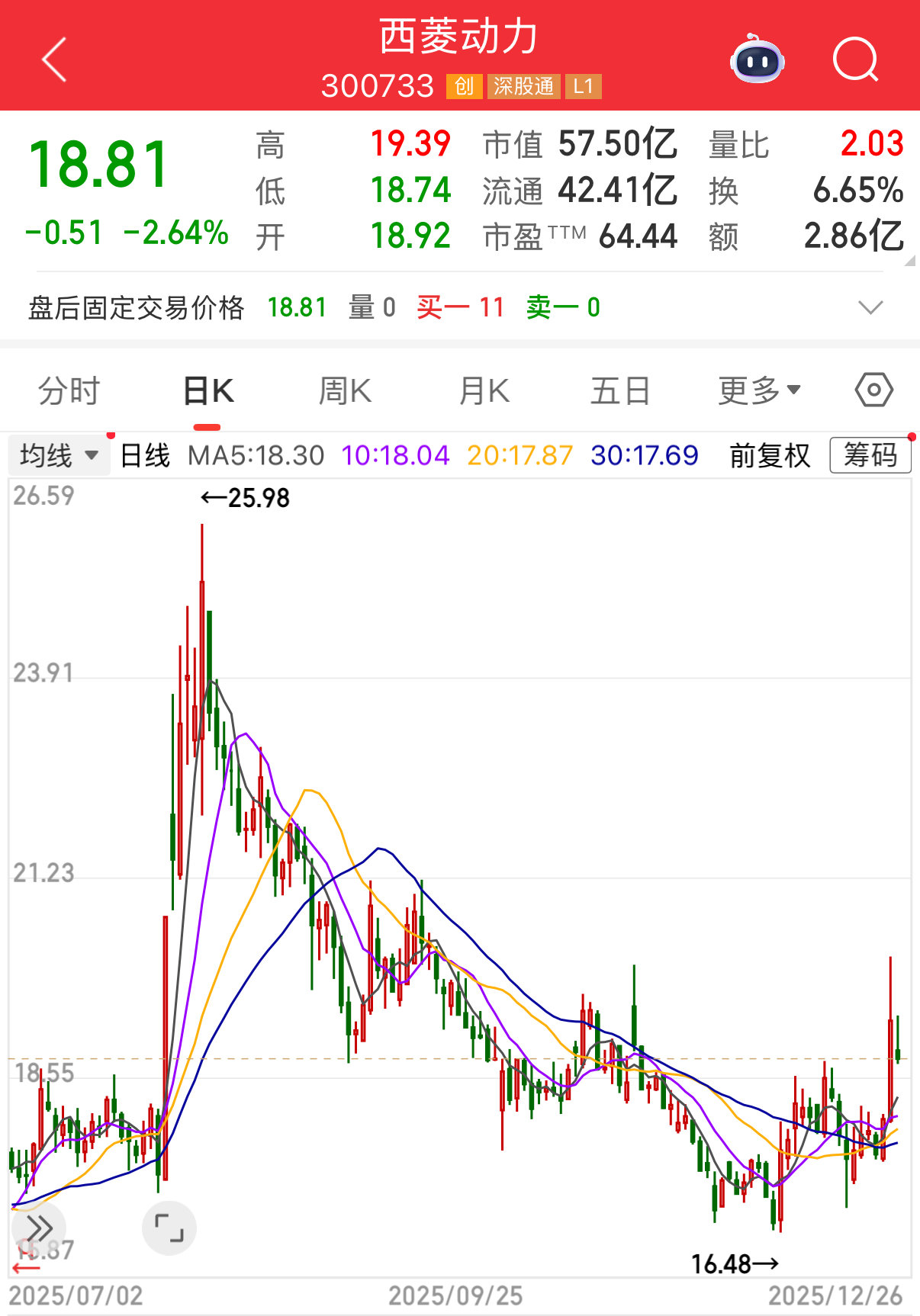Open the robot AI assistant
This screenshot has width=920, height=1316.
click(757, 59)
